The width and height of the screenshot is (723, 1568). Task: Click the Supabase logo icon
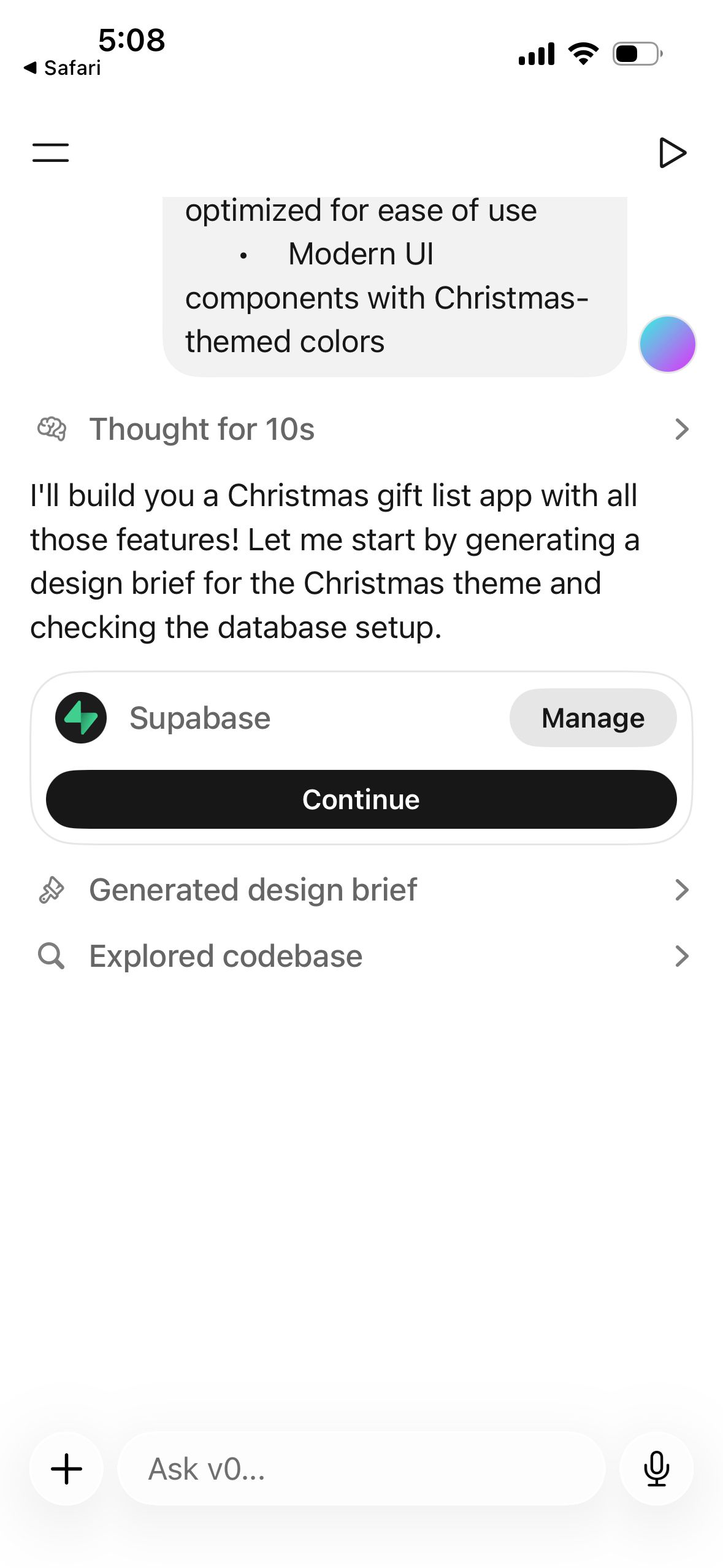[82, 717]
